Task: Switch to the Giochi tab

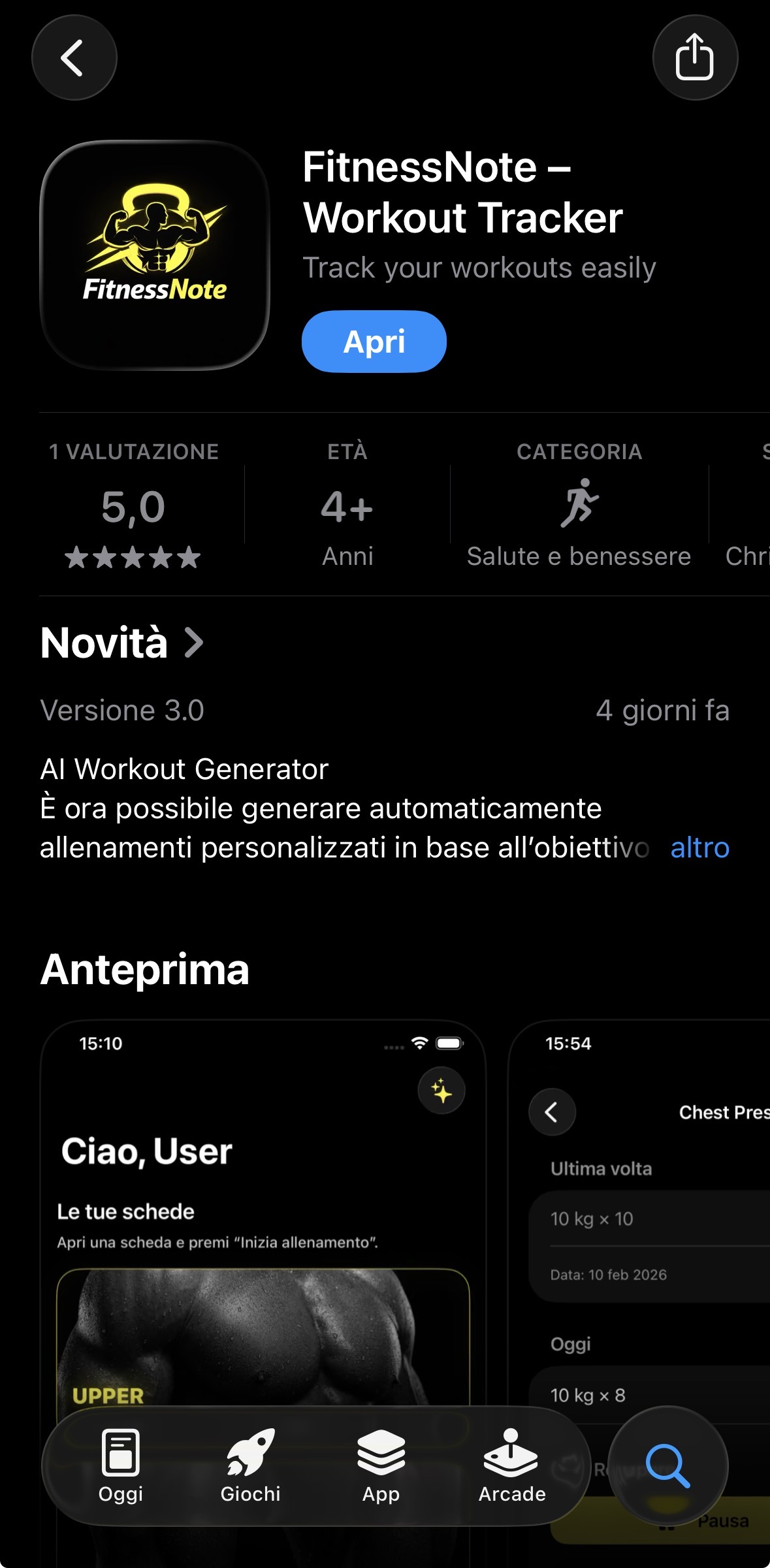Action: 250,1473
